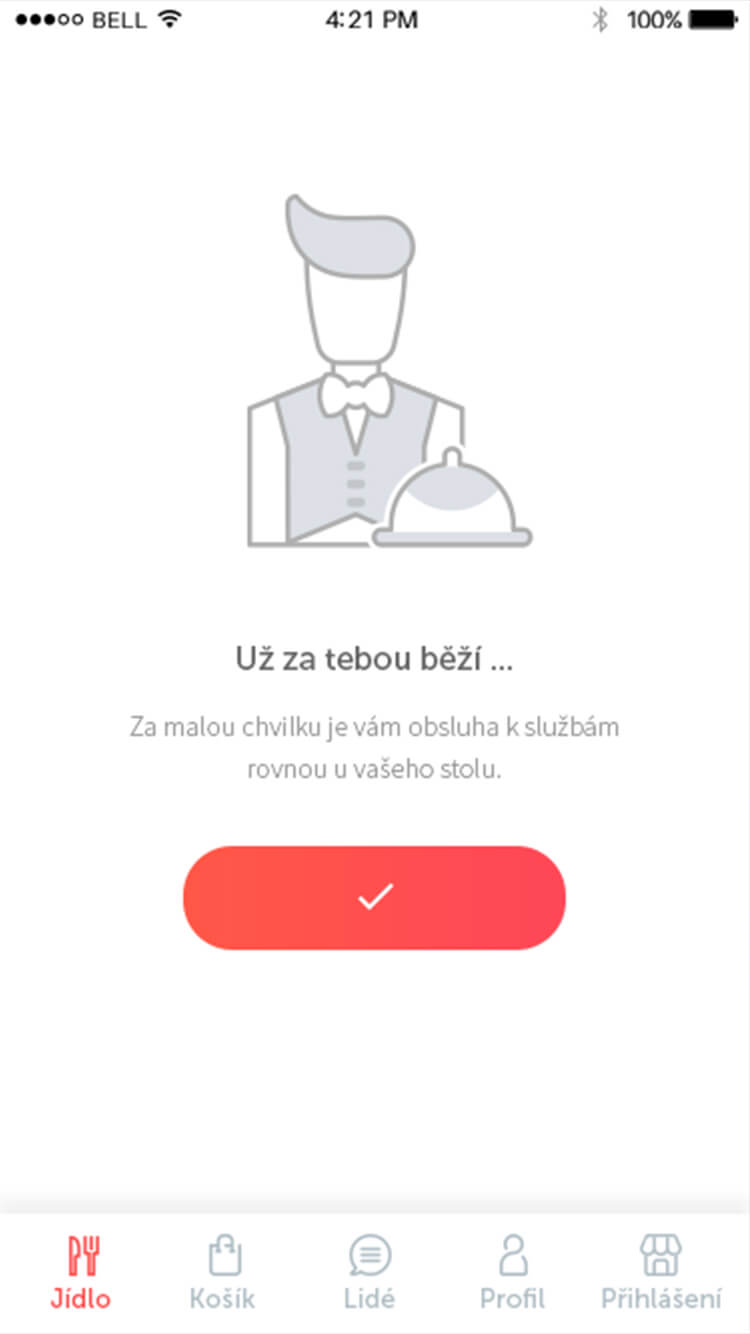The image size is (750, 1334).
Task: Select the Přihlášení tab
Action: (660, 1272)
